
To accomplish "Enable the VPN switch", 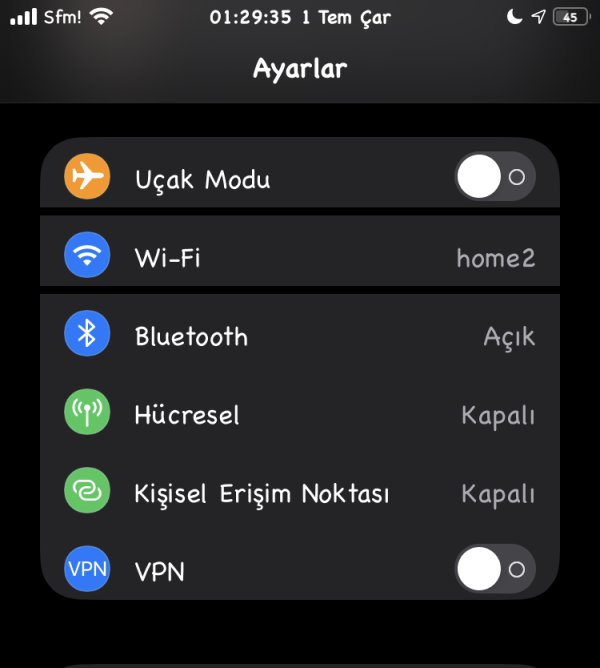I will (495, 570).
